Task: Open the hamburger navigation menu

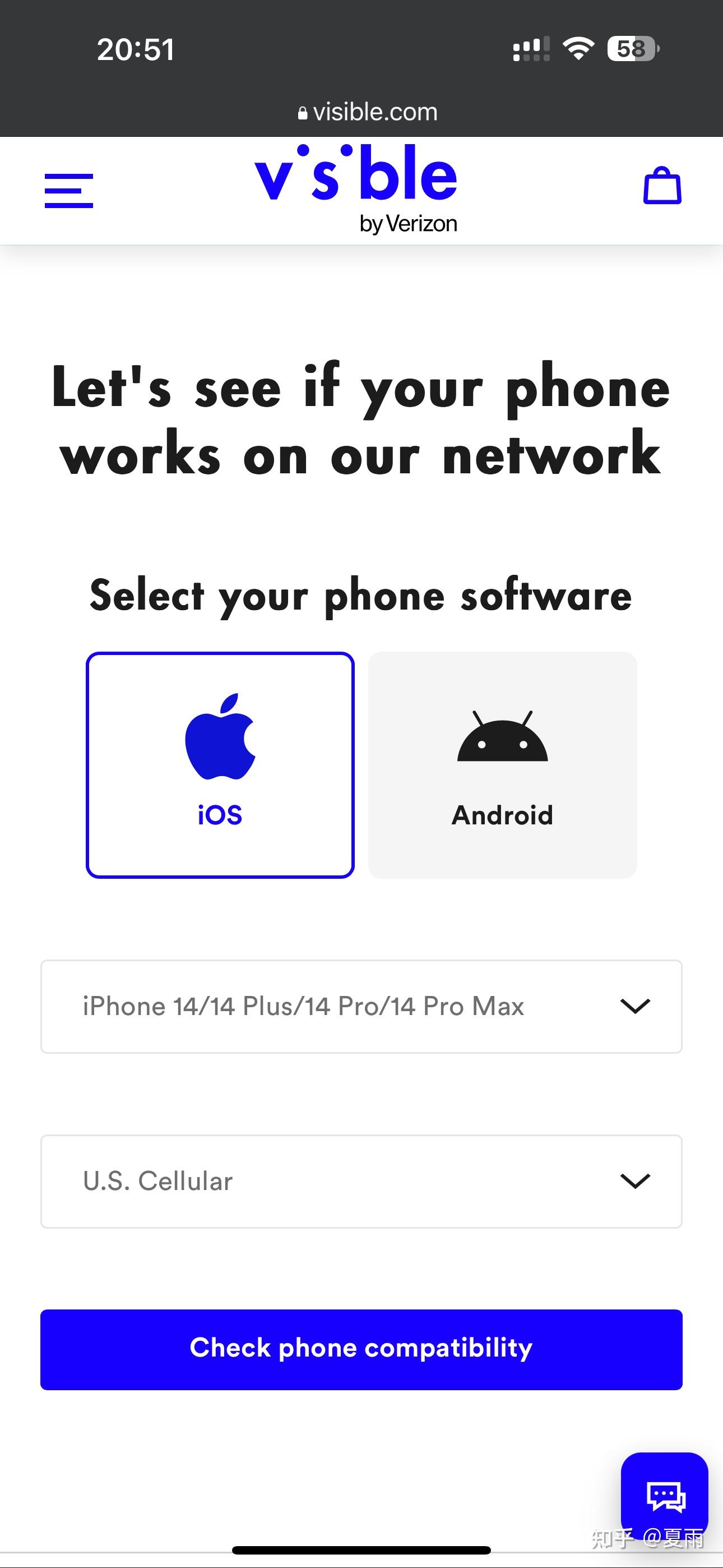Action: coord(69,190)
